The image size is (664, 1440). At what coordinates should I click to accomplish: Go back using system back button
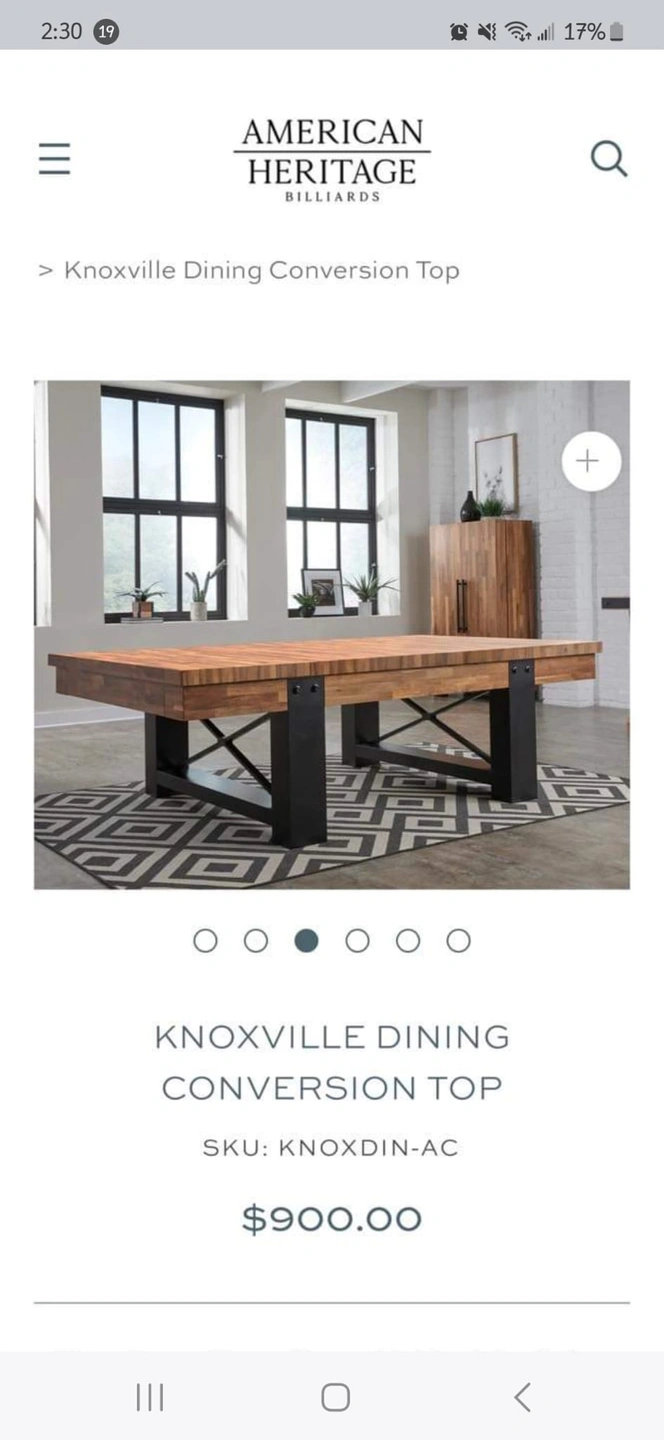click(x=522, y=1397)
